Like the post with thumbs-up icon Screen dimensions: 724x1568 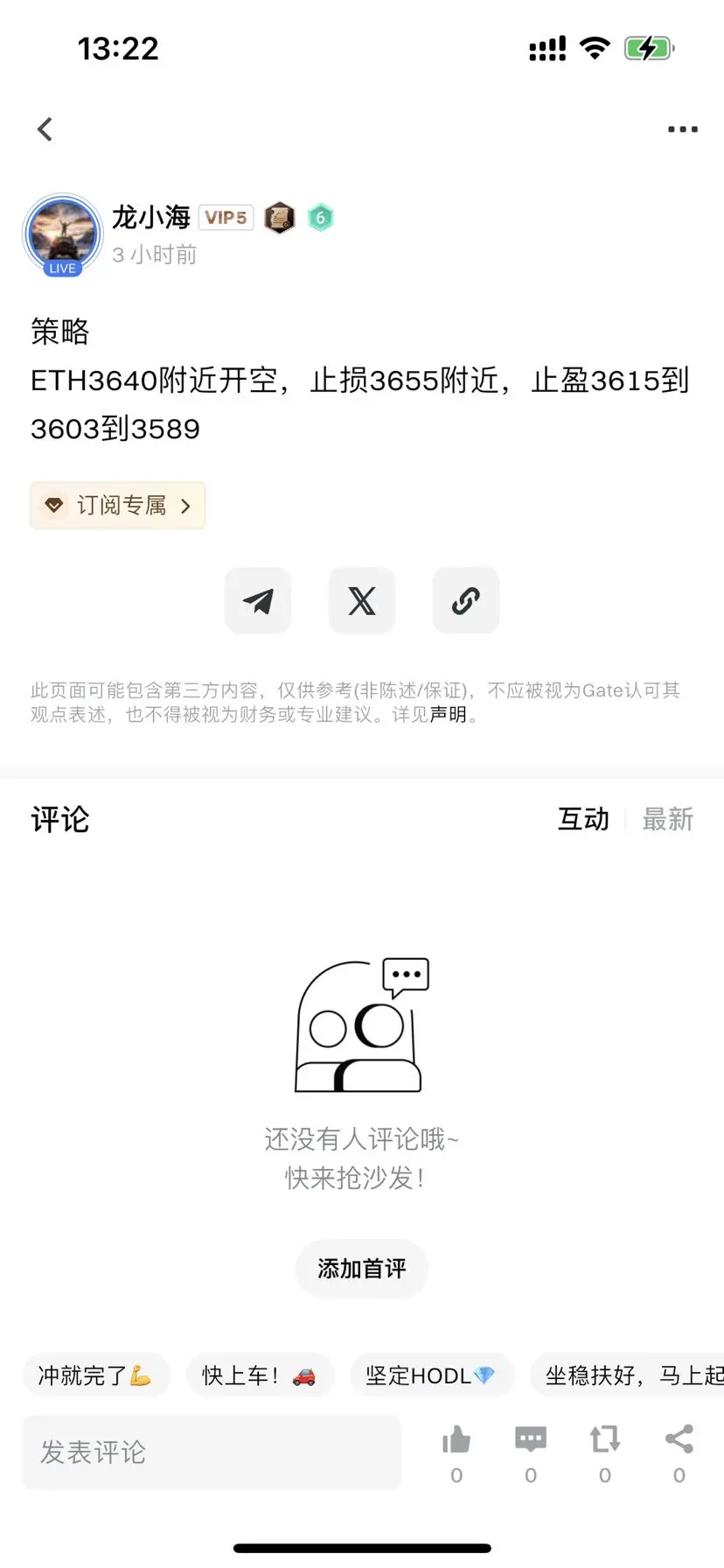pos(455,1439)
